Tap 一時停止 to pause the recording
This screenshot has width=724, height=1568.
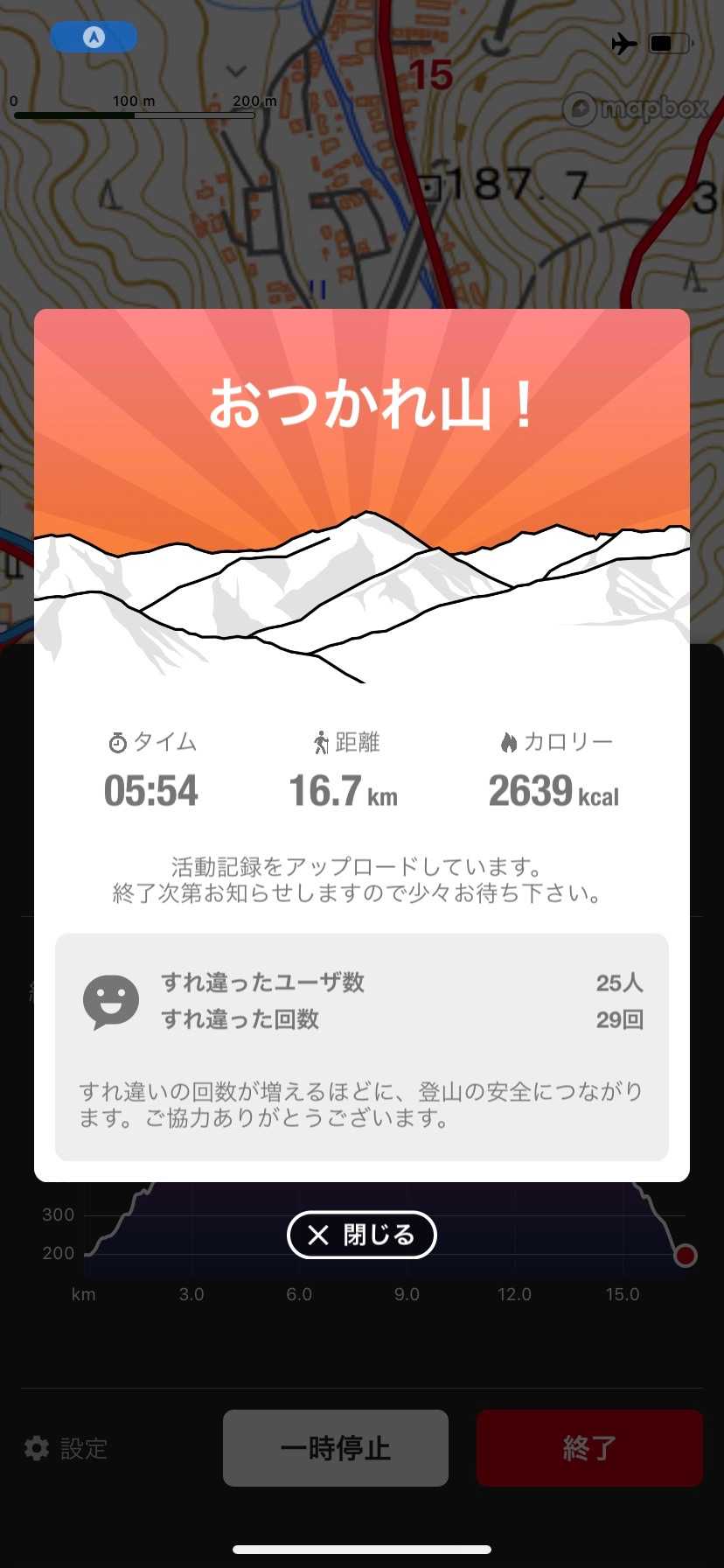point(336,1448)
